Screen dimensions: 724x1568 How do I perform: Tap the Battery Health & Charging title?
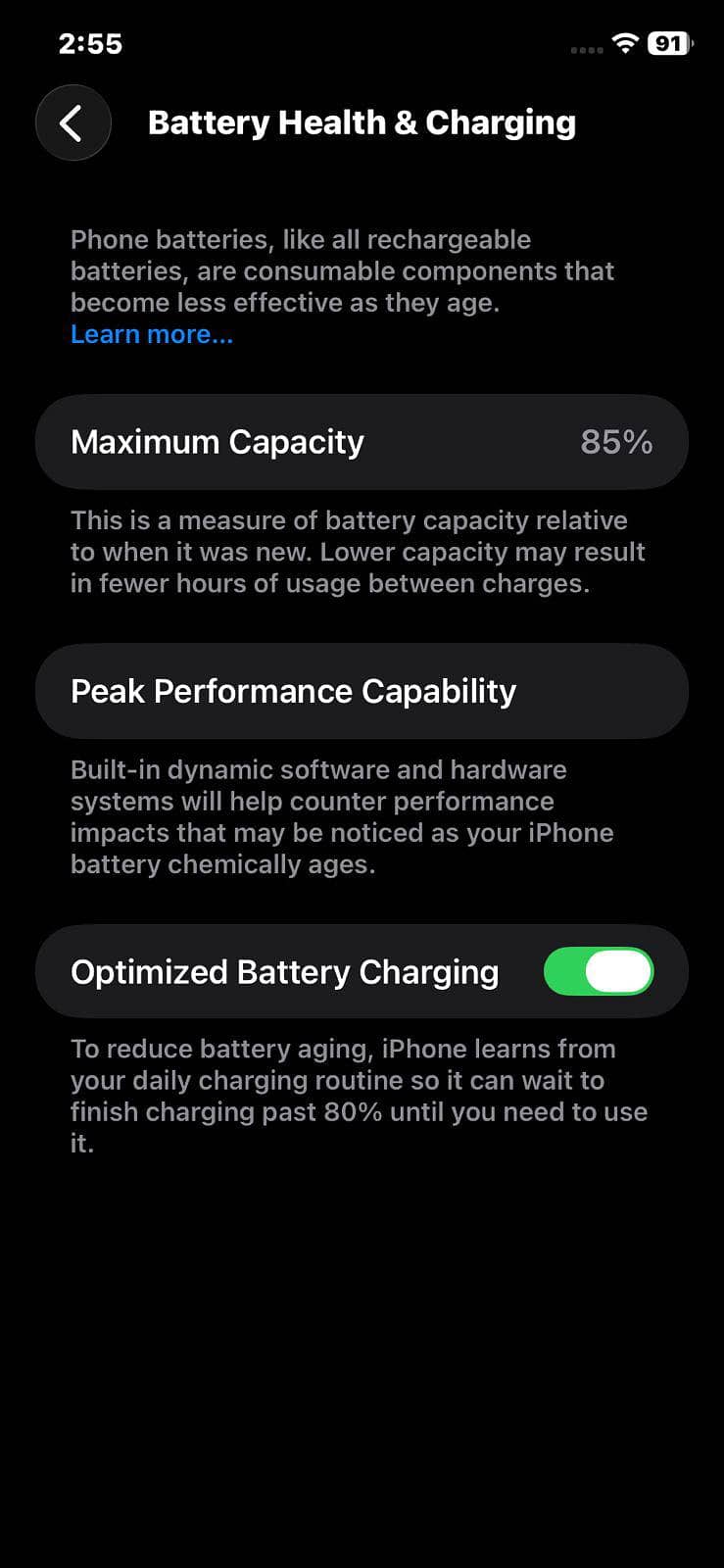click(x=362, y=122)
